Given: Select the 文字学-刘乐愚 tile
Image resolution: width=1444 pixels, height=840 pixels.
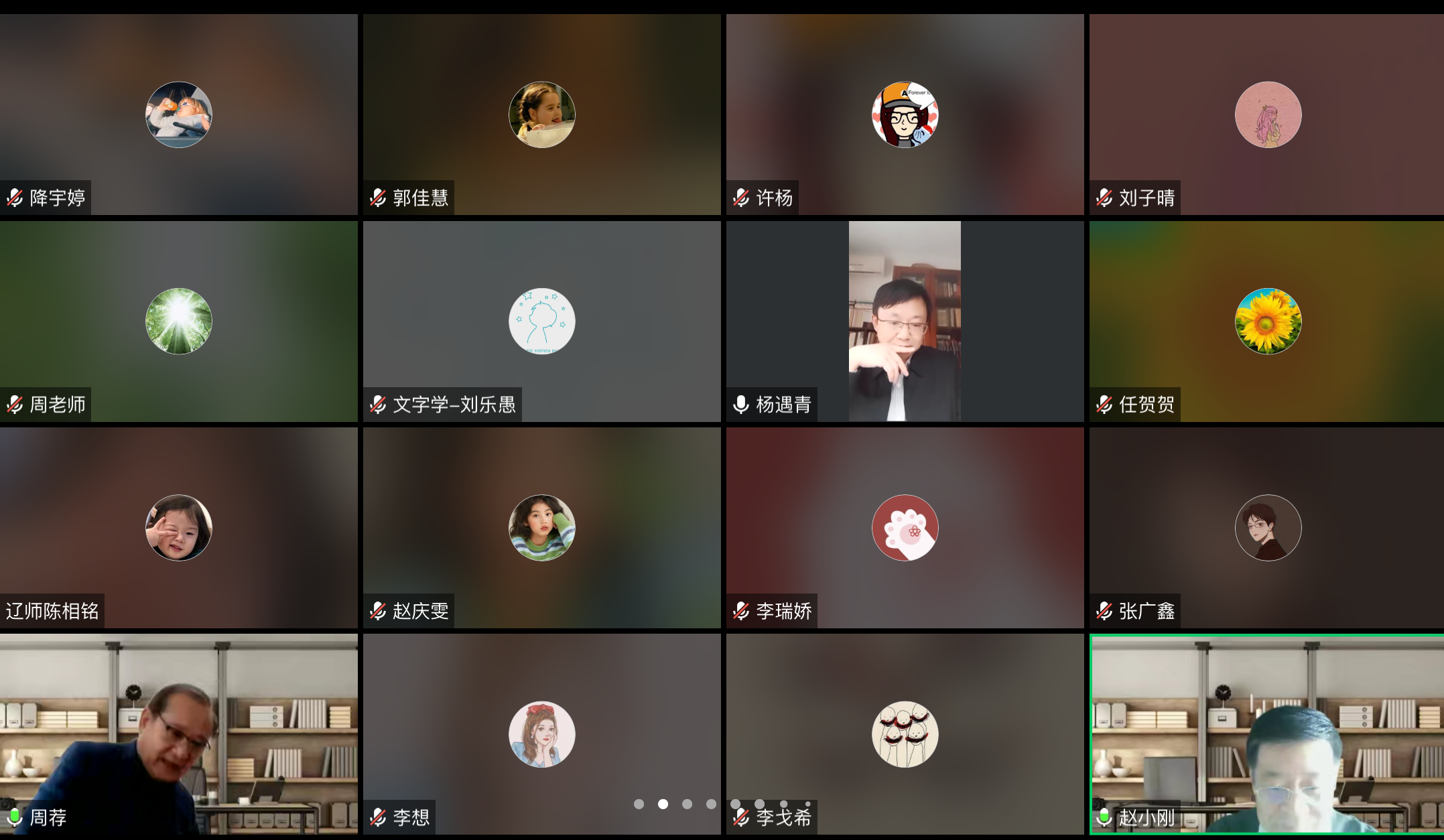Looking at the screenshot, I should coord(541,322).
